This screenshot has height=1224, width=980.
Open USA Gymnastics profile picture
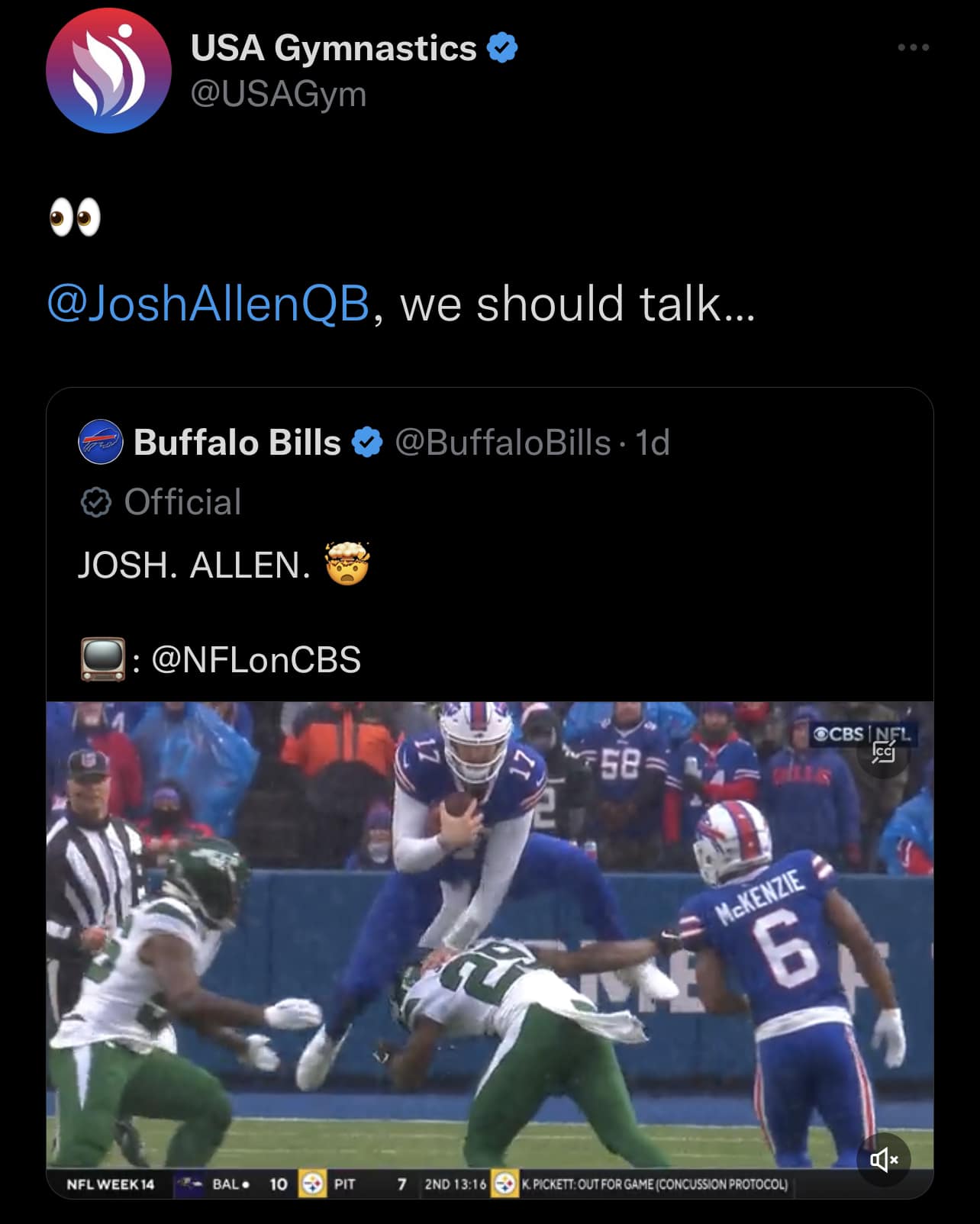coord(108,71)
